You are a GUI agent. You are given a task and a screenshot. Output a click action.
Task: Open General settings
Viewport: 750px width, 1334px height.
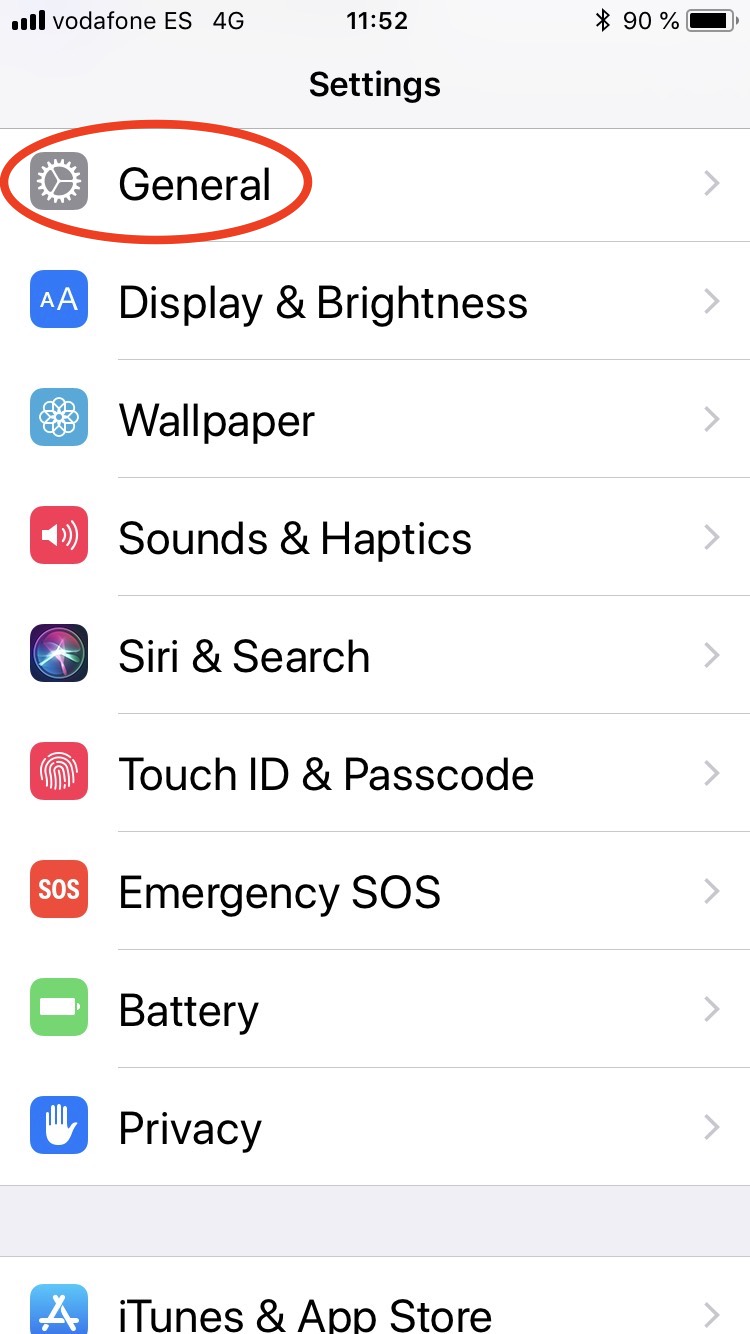[375, 185]
